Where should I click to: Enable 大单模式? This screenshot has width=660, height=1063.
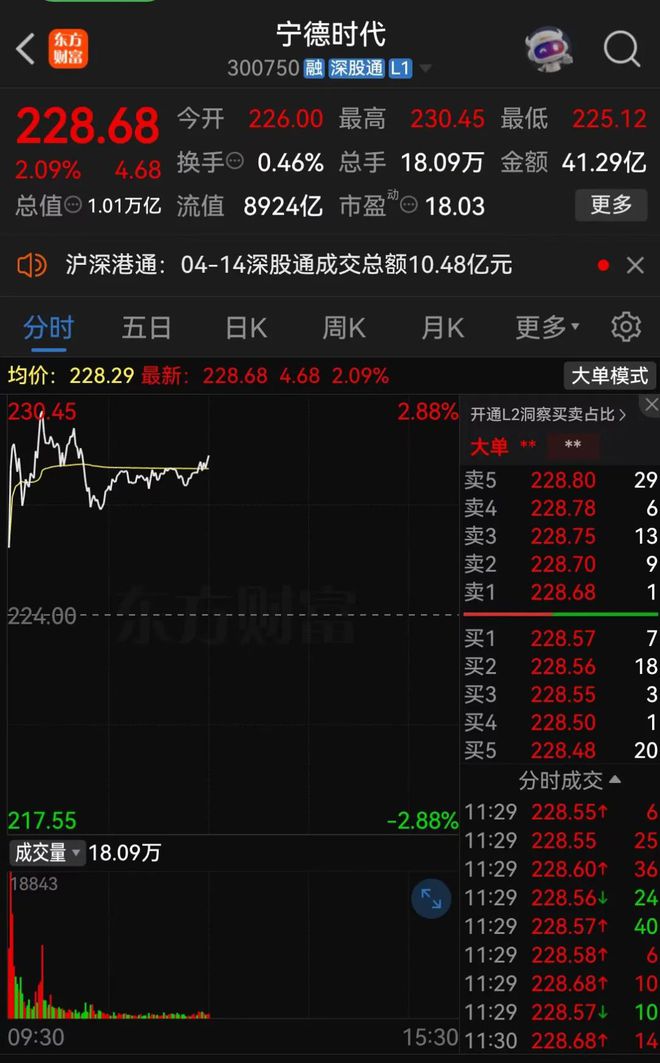tap(609, 376)
